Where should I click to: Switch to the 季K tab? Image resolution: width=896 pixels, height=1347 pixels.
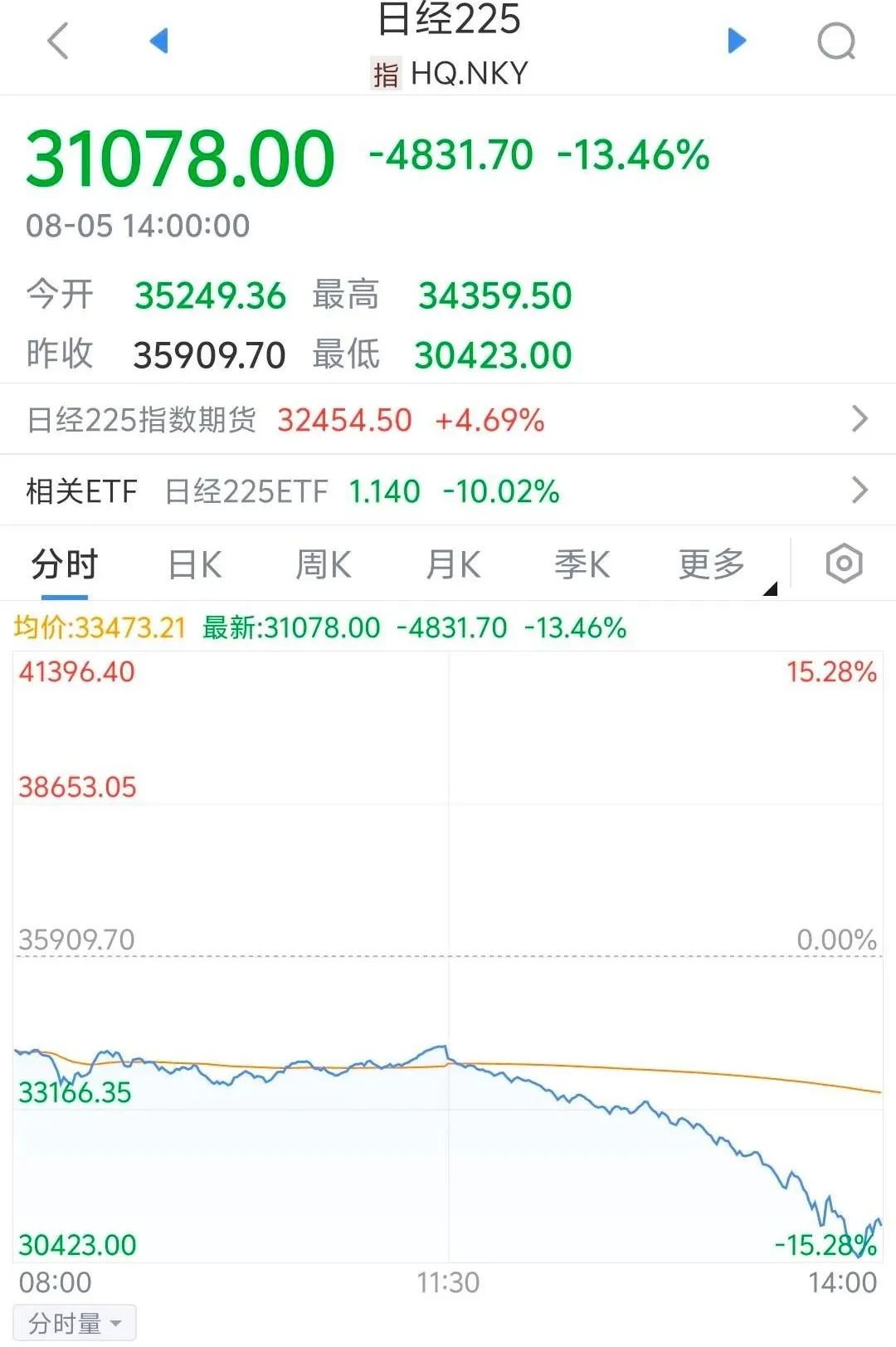pos(582,565)
